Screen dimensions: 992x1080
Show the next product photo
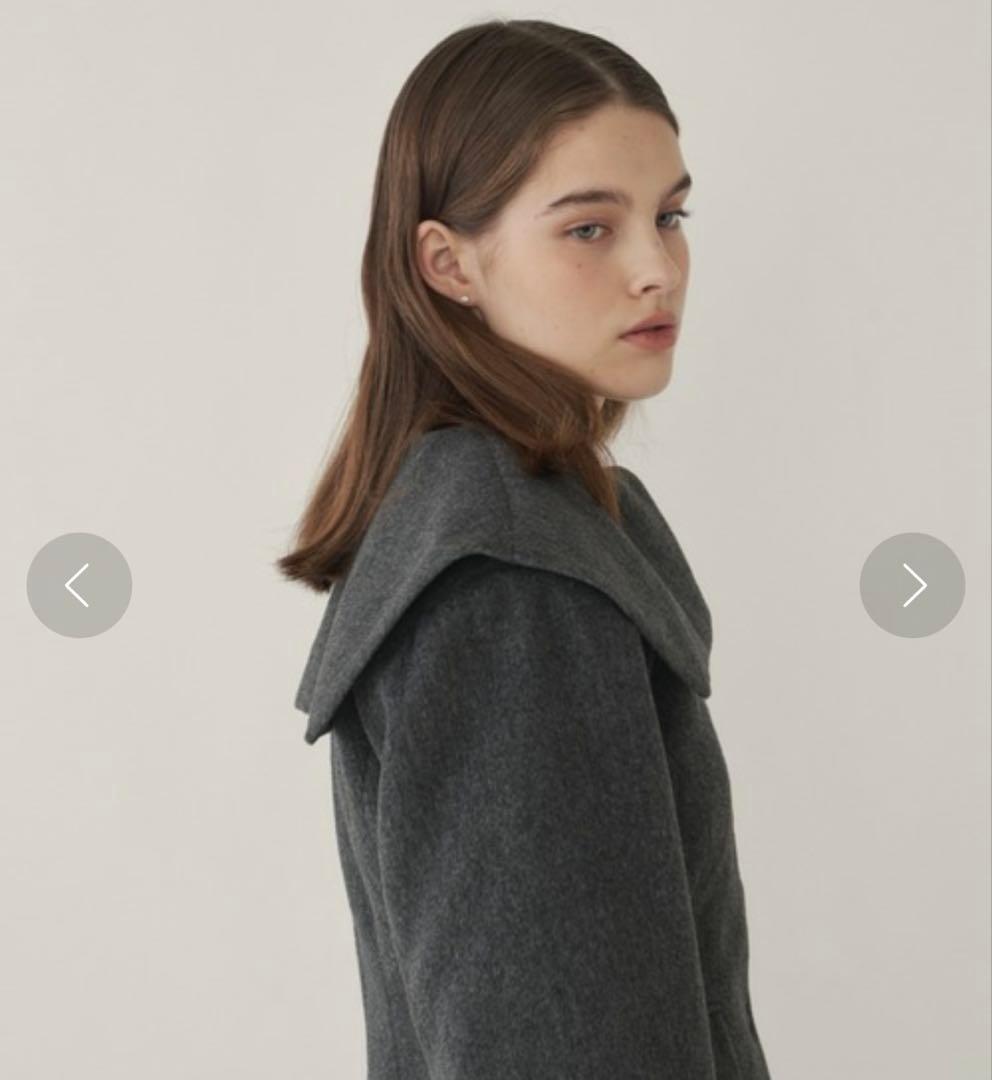(x=912, y=585)
